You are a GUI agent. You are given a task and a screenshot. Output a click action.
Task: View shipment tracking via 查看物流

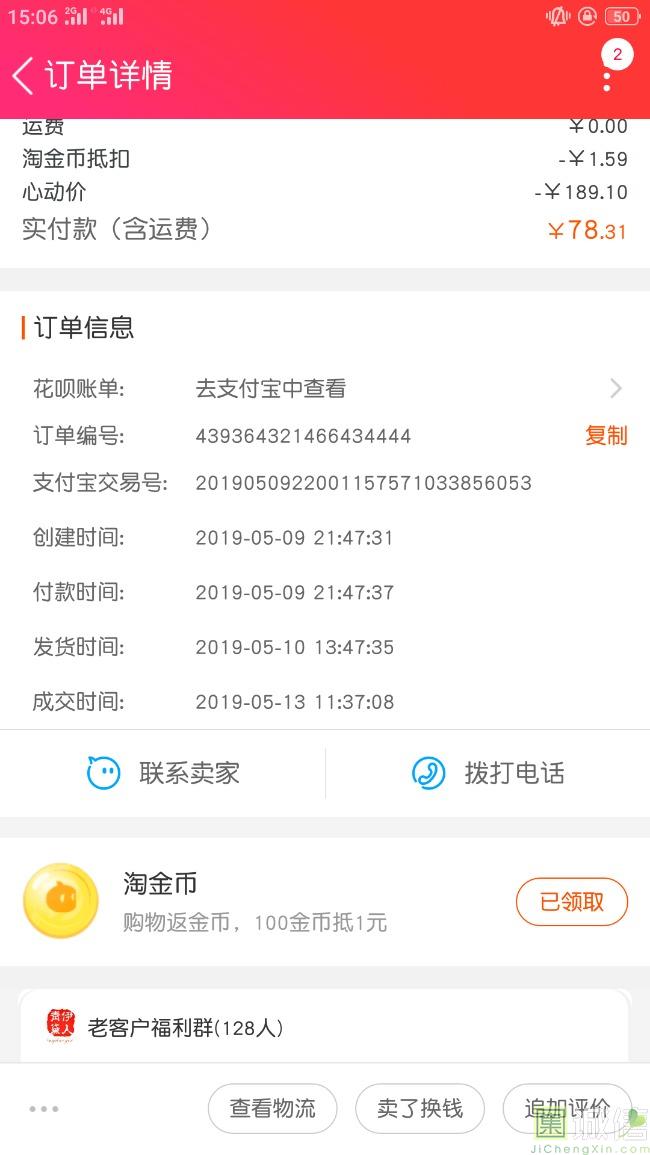[x=272, y=1108]
